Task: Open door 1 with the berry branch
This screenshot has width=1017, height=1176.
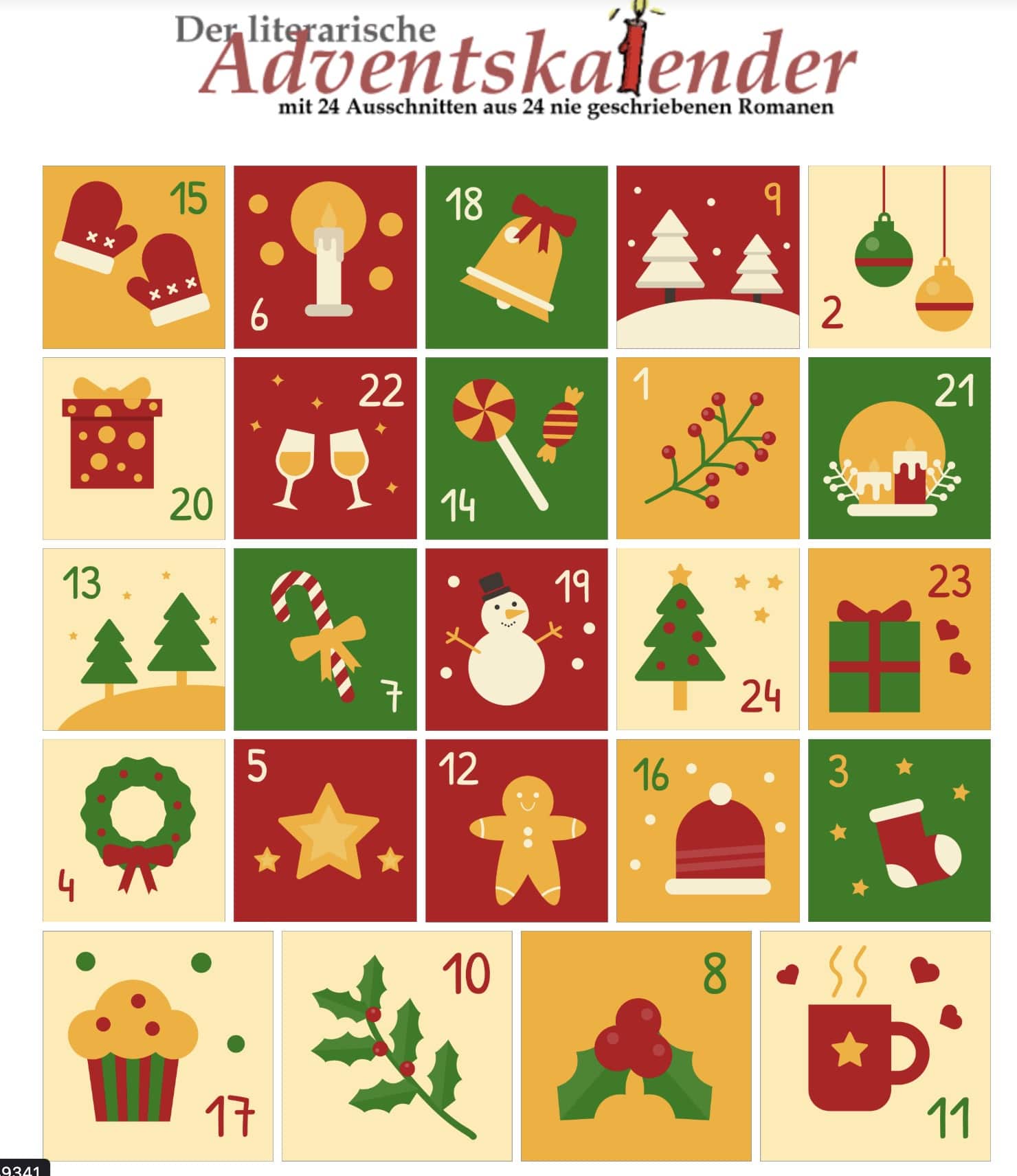Action: point(708,448)
